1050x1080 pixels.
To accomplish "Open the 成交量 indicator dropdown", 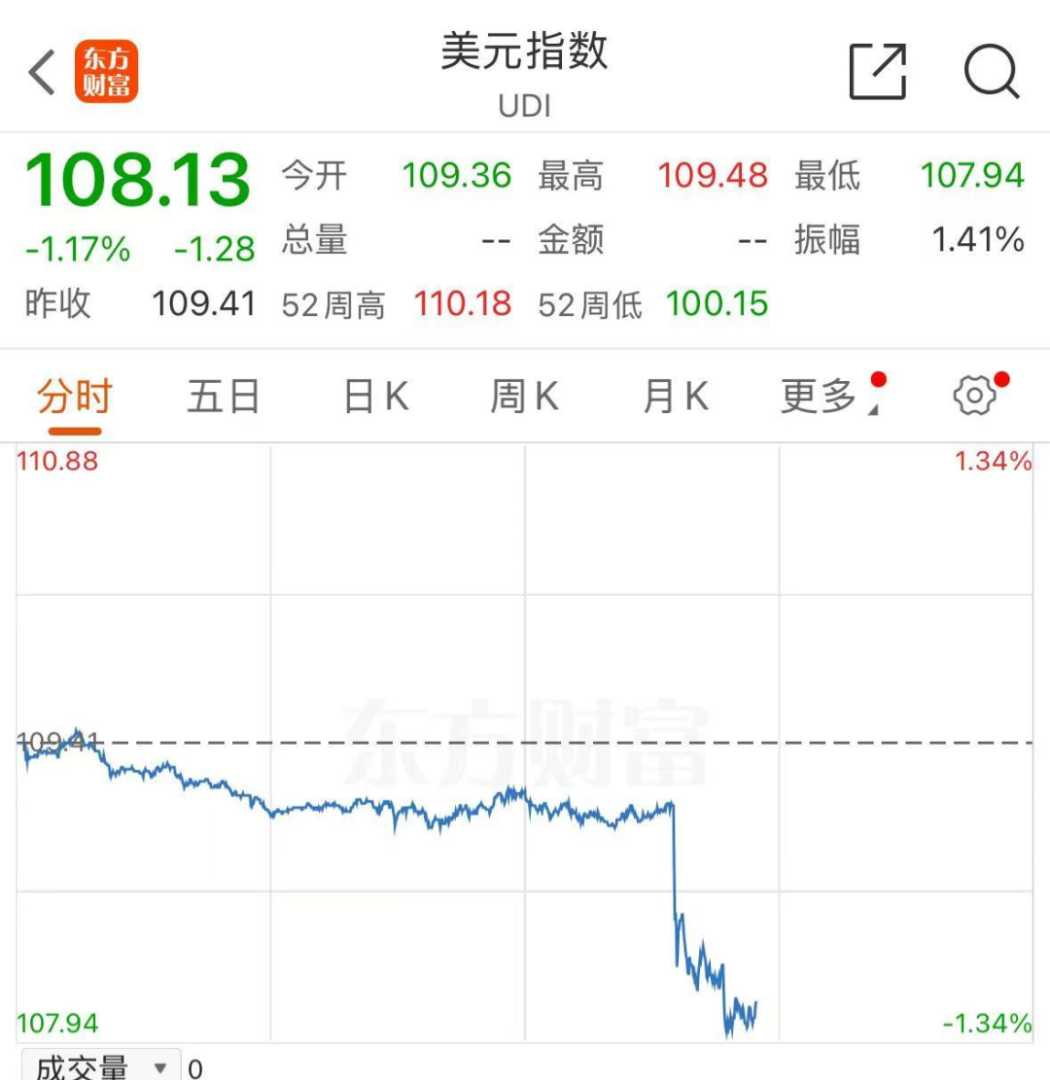I will pyautogui.click(x=100, y=1067).
